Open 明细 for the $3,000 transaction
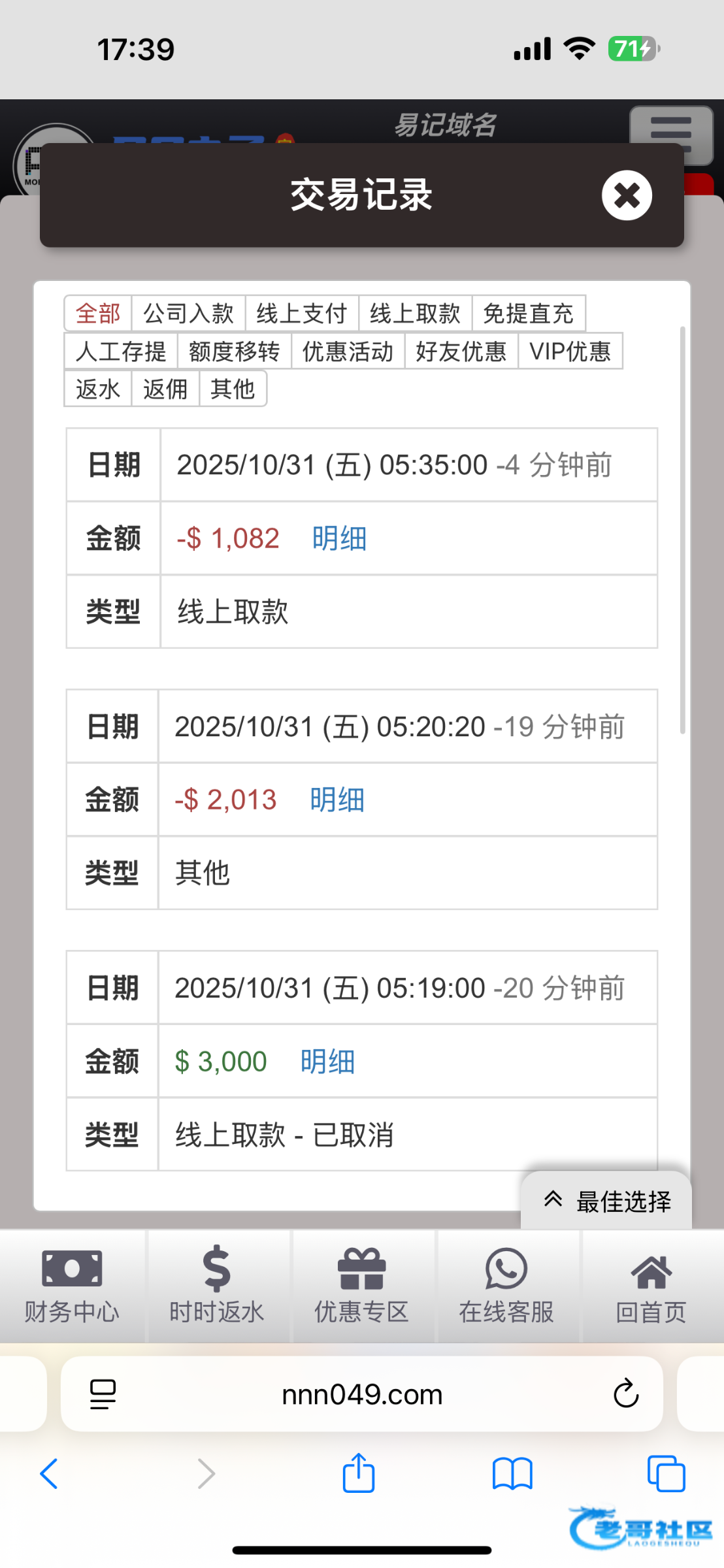 (327, 1062)
